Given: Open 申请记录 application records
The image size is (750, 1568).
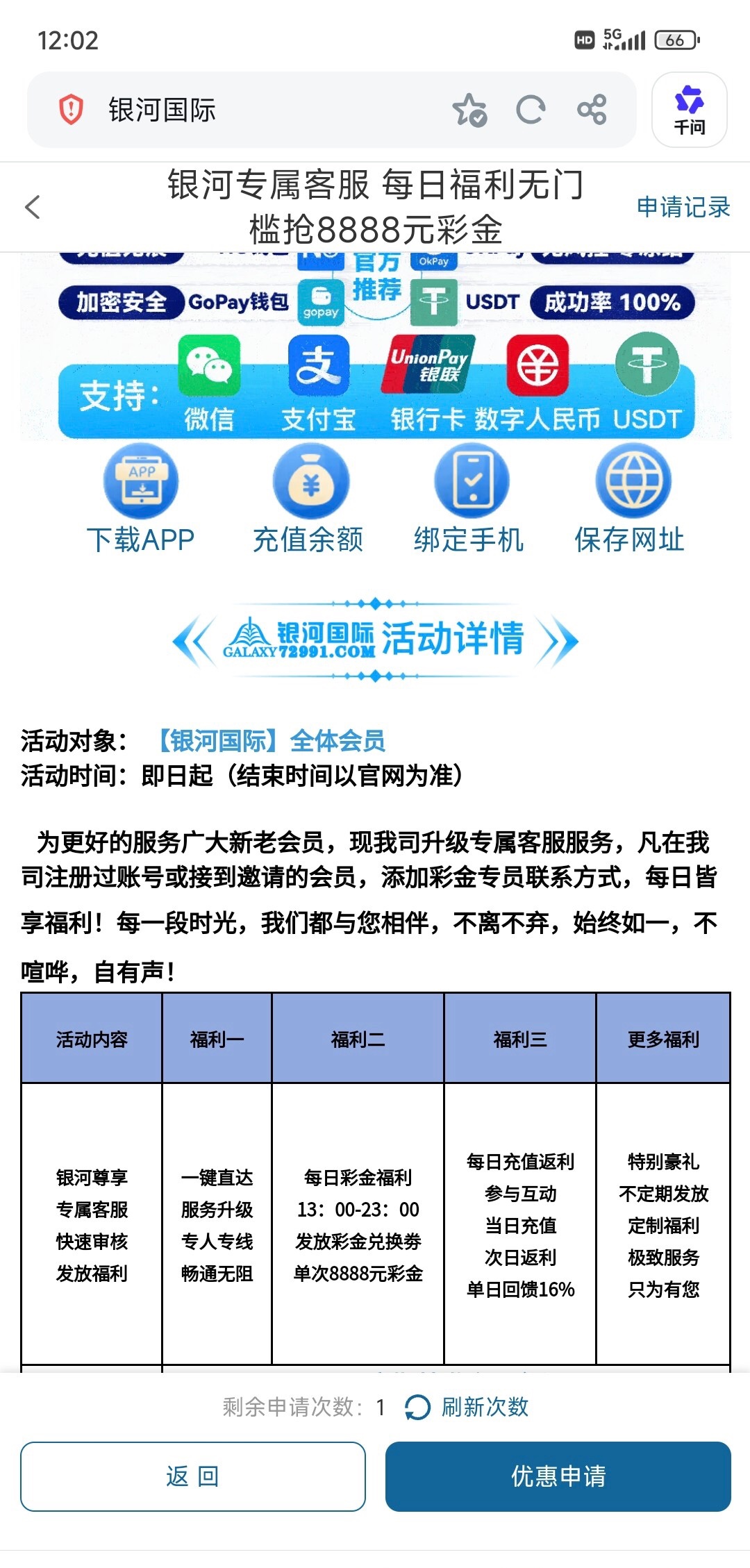Looking at the screenshot, I should tap(683, 207).
